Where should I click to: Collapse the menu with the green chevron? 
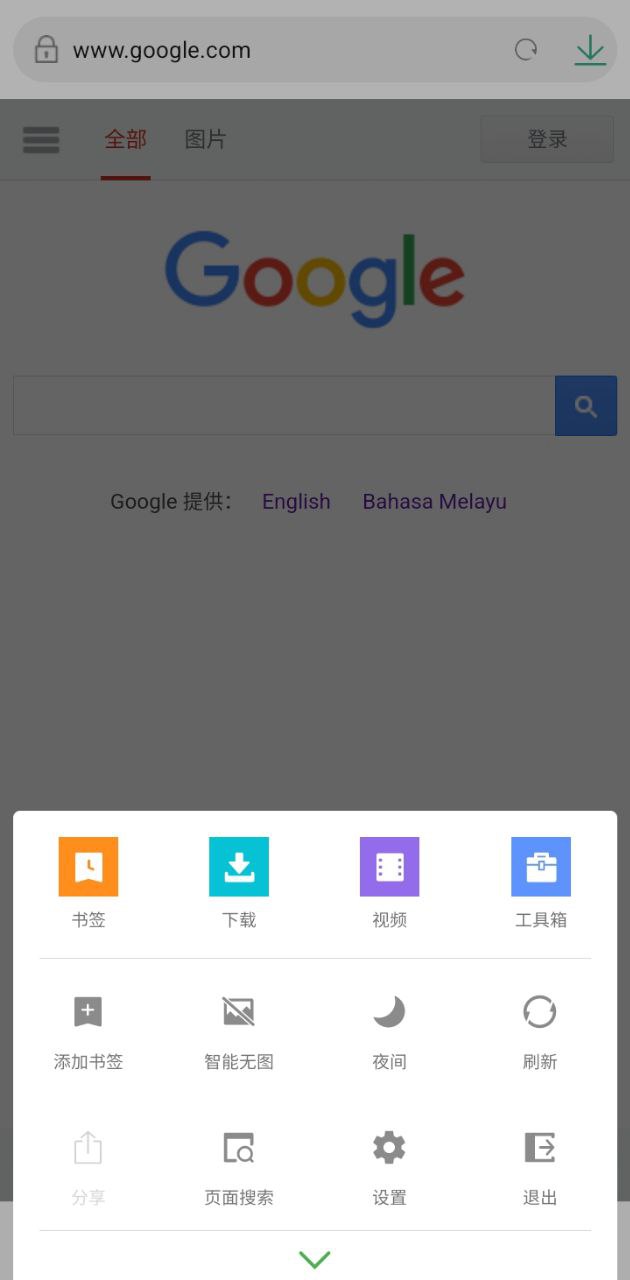pos(315,1260)
